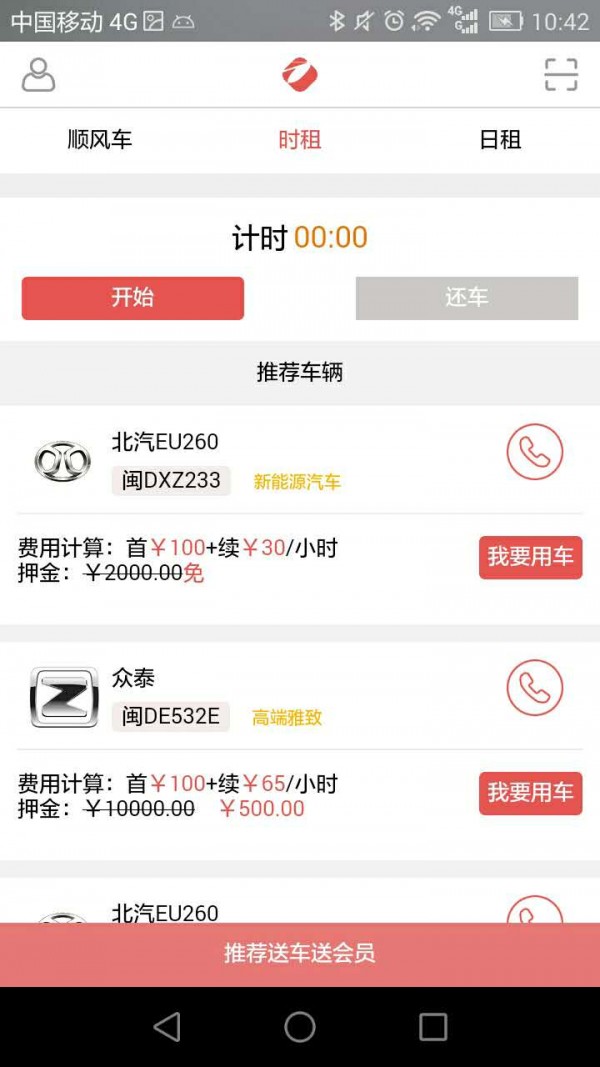The height and width of the screenshot is (1067, 600).
Task: Call about the 北汽EU260 闽DXZ233 car
Action: 535,452
